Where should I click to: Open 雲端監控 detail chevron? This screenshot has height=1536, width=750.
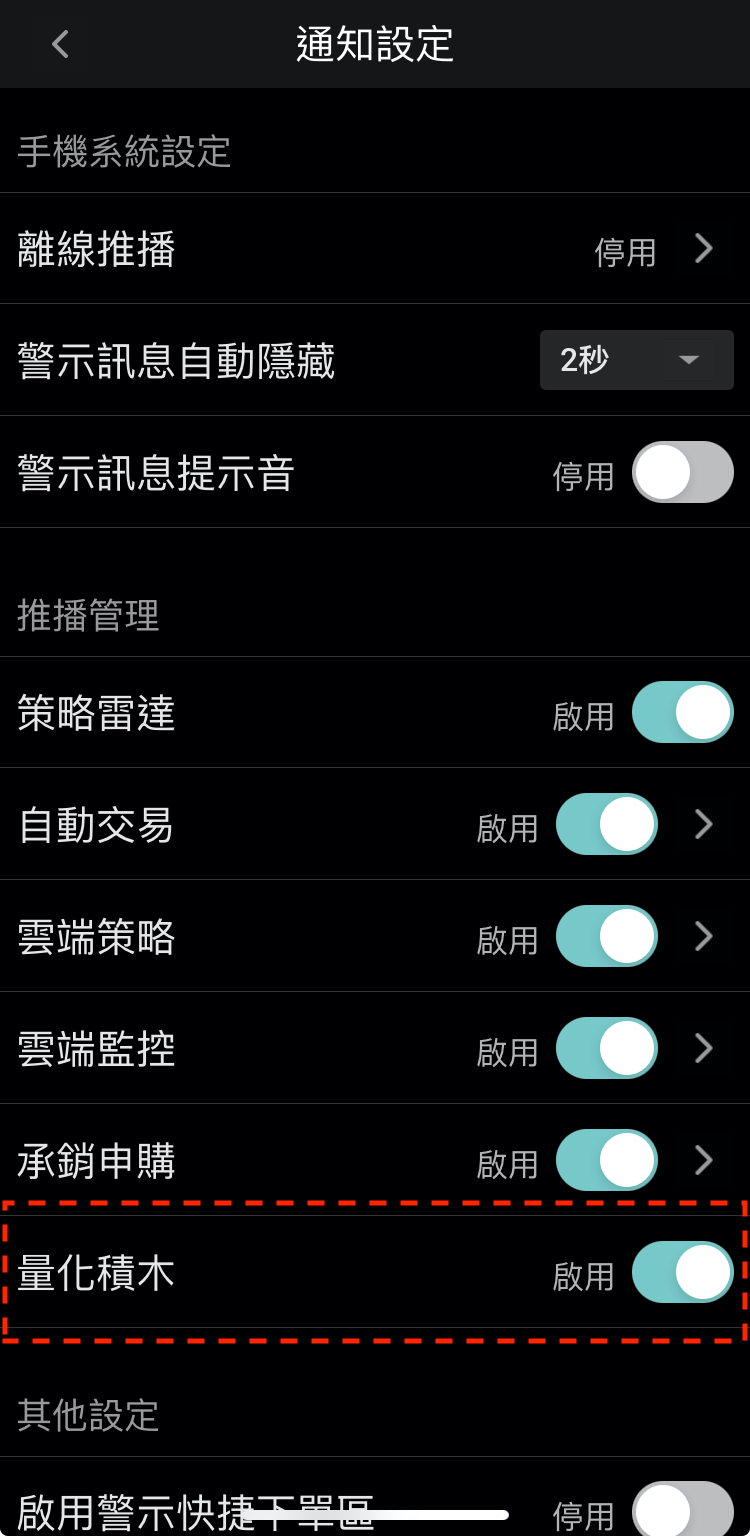(704, 1048)
